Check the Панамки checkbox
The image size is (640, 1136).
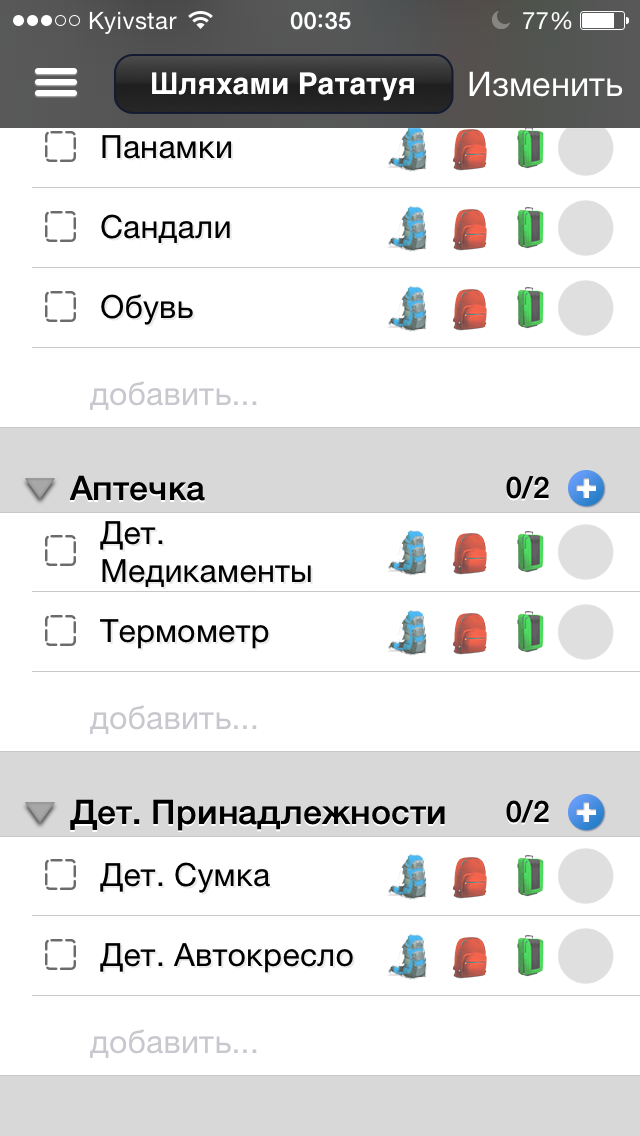[61, 148]
